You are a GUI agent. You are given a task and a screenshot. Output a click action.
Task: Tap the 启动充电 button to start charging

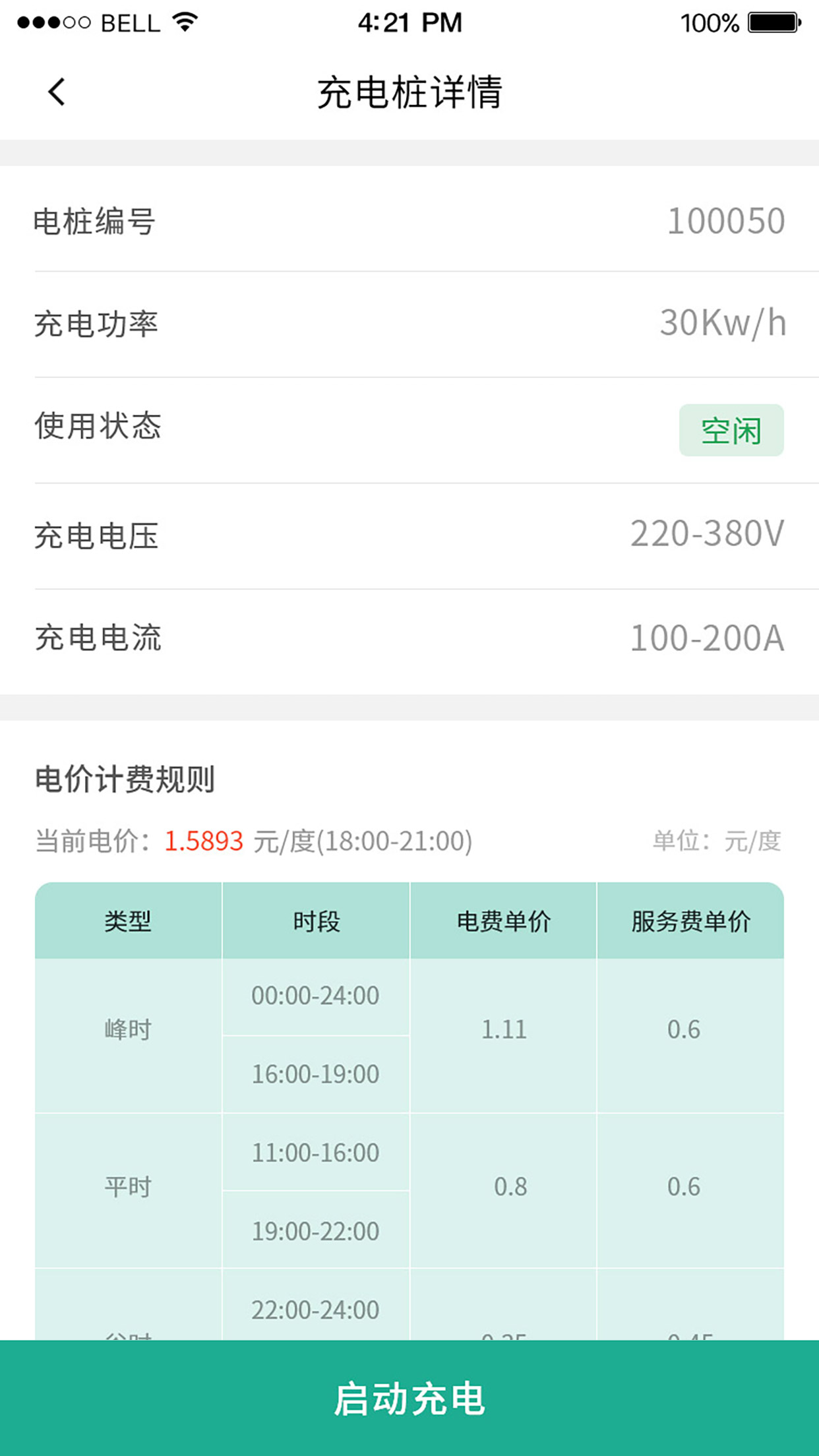[x=409, y=1397]
